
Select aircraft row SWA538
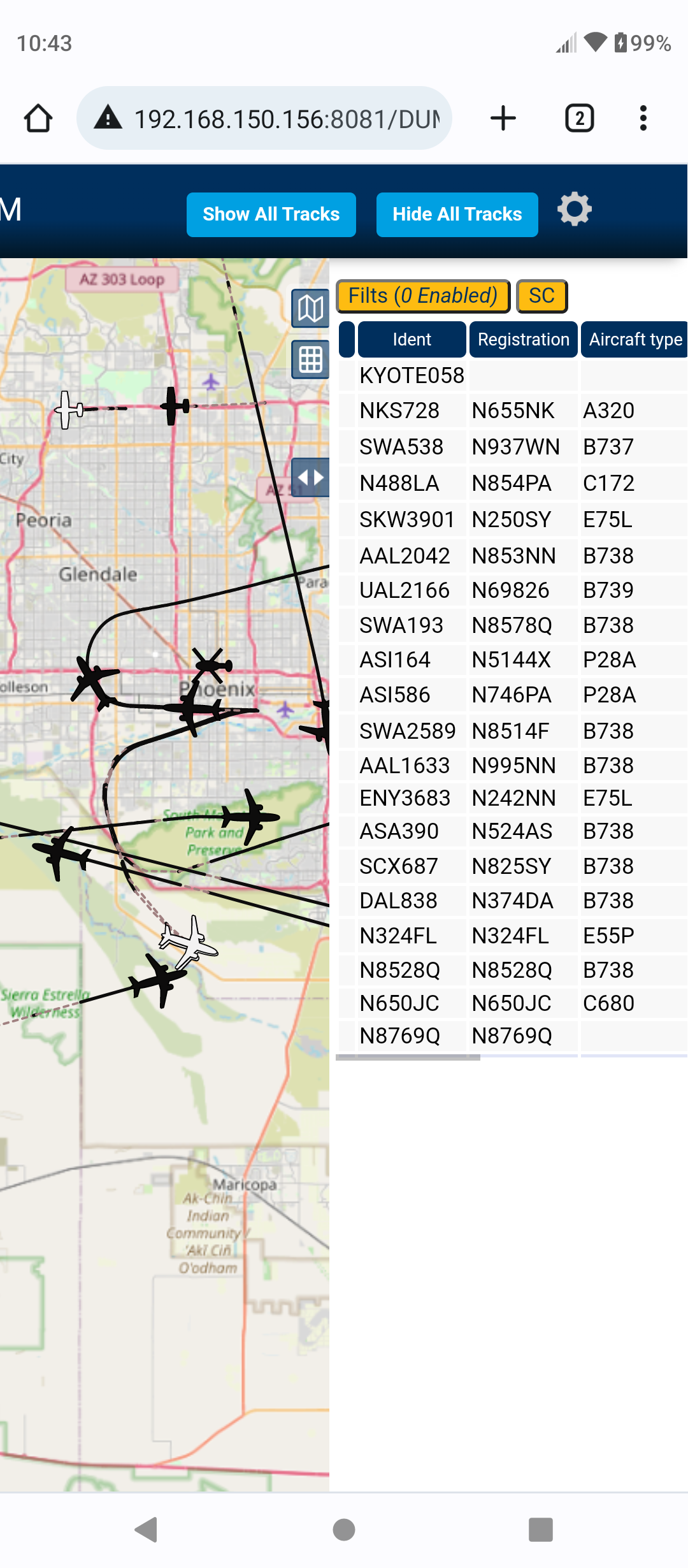(513, 447)
